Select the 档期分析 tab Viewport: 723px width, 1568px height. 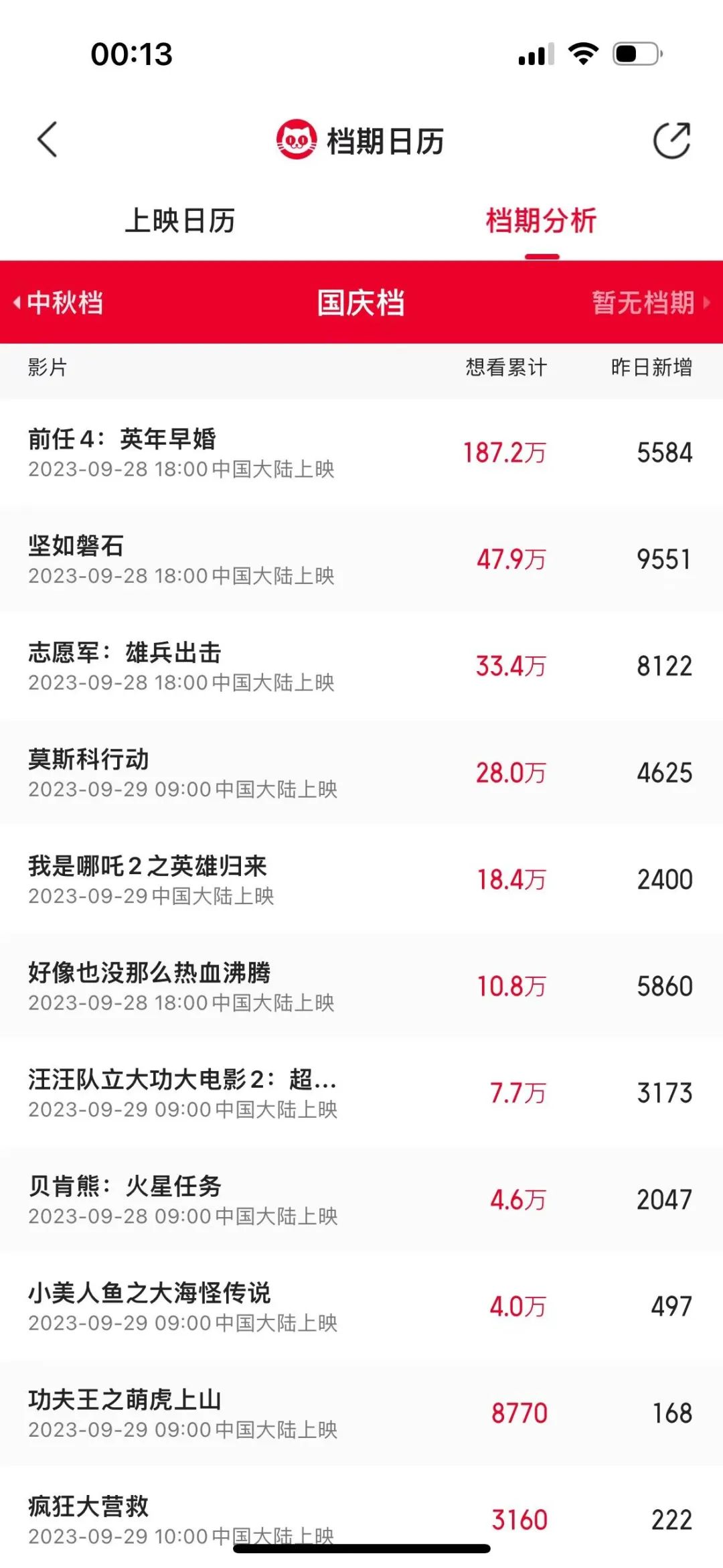click(541, 221)
